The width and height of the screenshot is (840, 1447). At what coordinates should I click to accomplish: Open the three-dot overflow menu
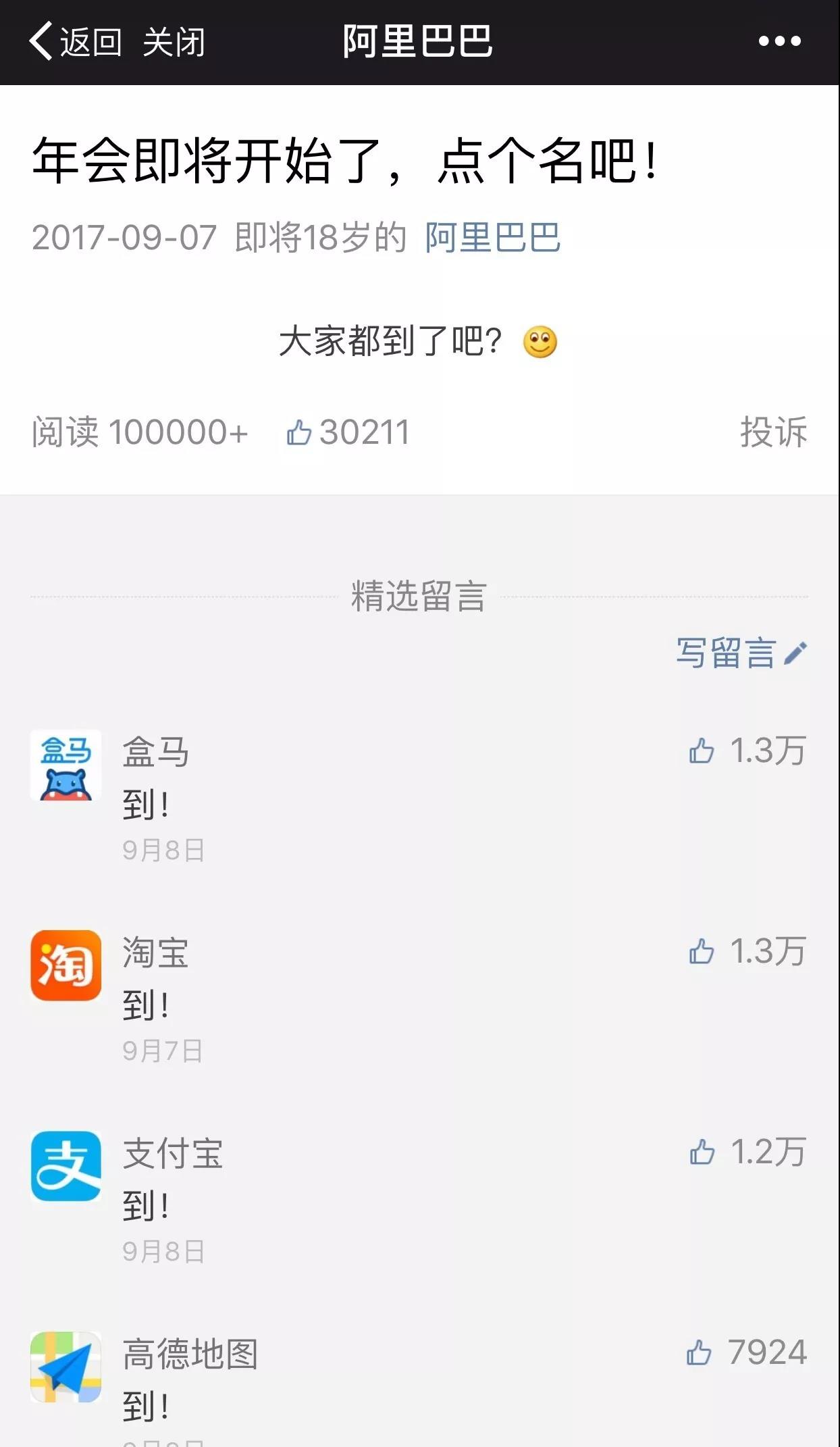click(779, 42)
